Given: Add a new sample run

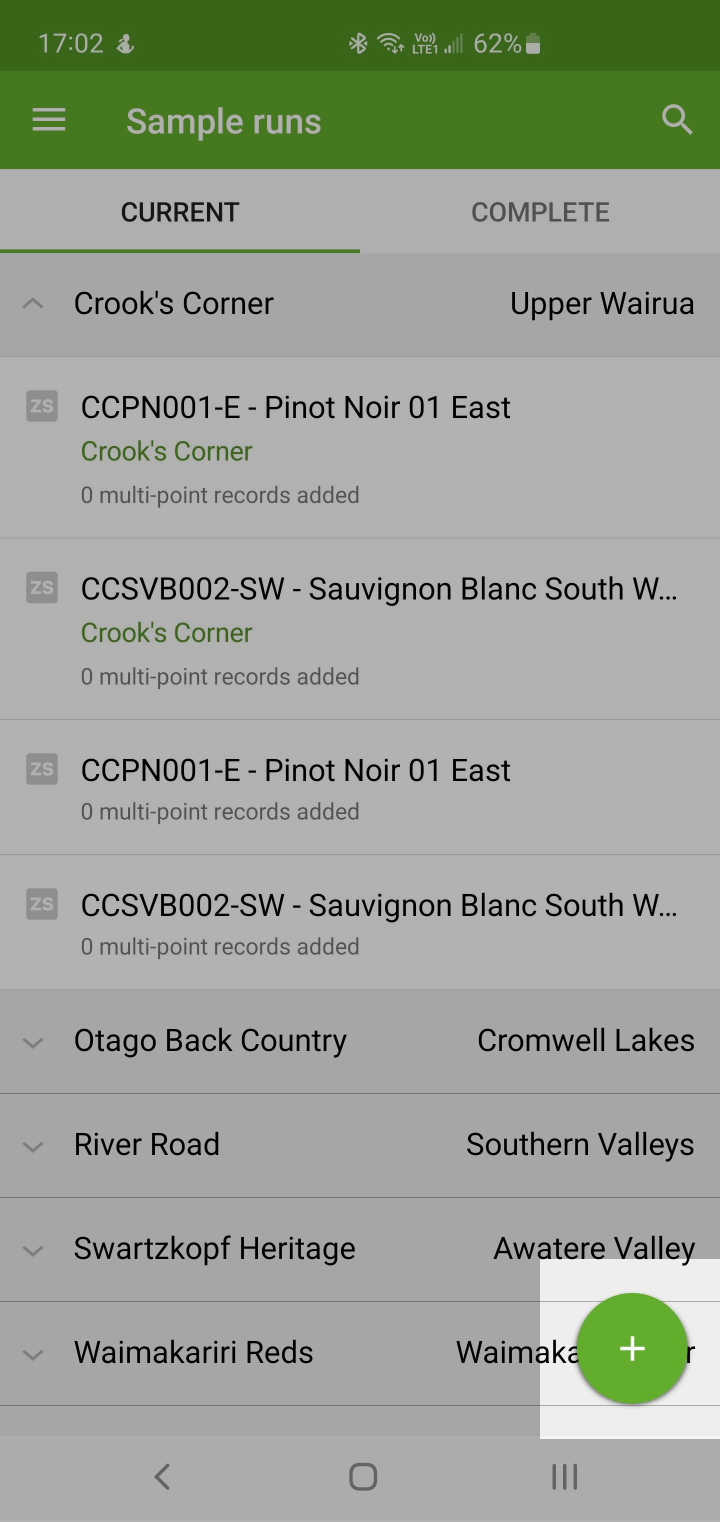Looking at the screenshot, I should [x=632, y=1348].
